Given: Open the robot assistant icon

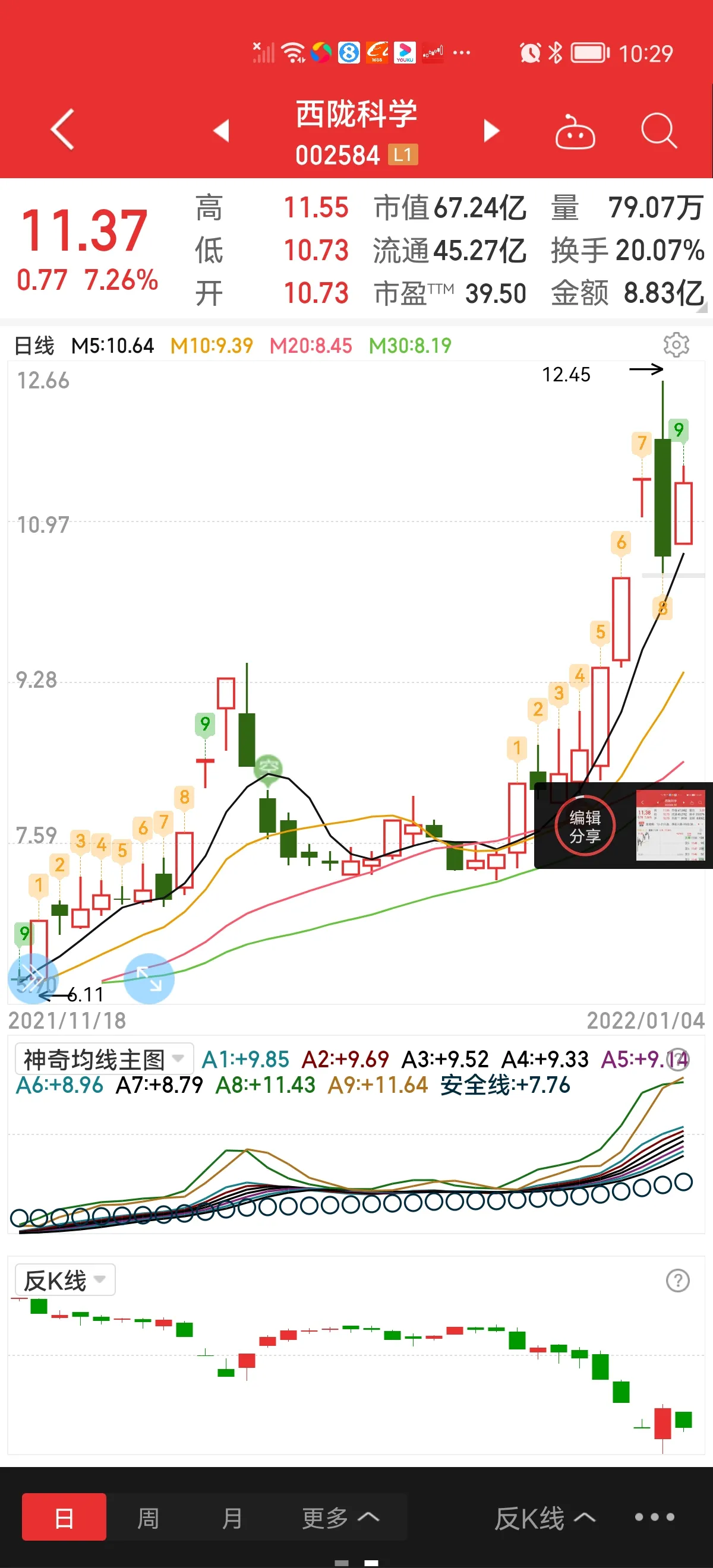Looking at the screenshot, I should [574, 131].
